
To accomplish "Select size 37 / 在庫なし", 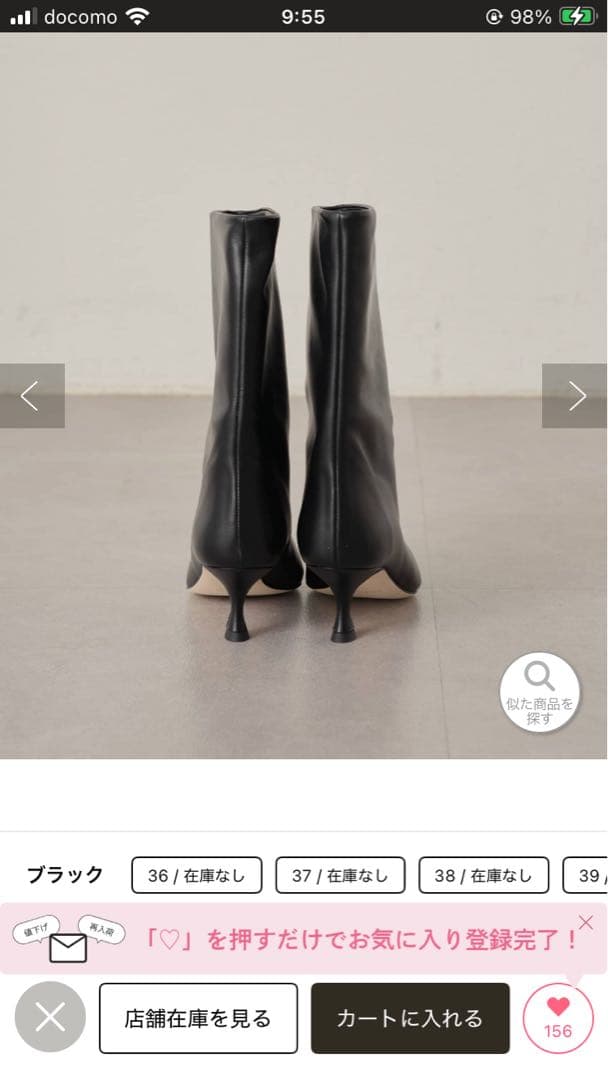I will click(x=340, y=875).
